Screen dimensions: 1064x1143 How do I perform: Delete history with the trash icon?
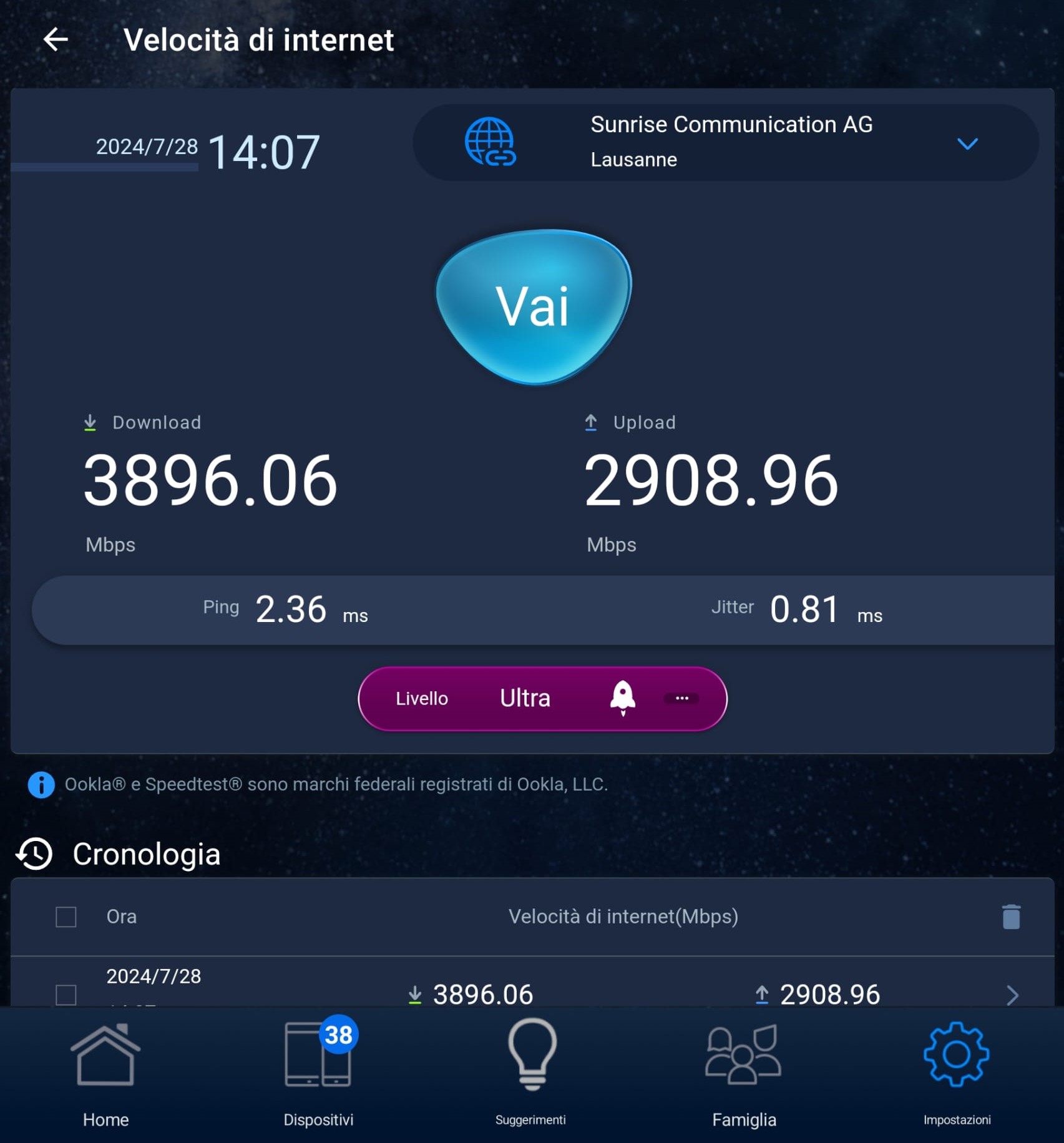[1010, 917]
